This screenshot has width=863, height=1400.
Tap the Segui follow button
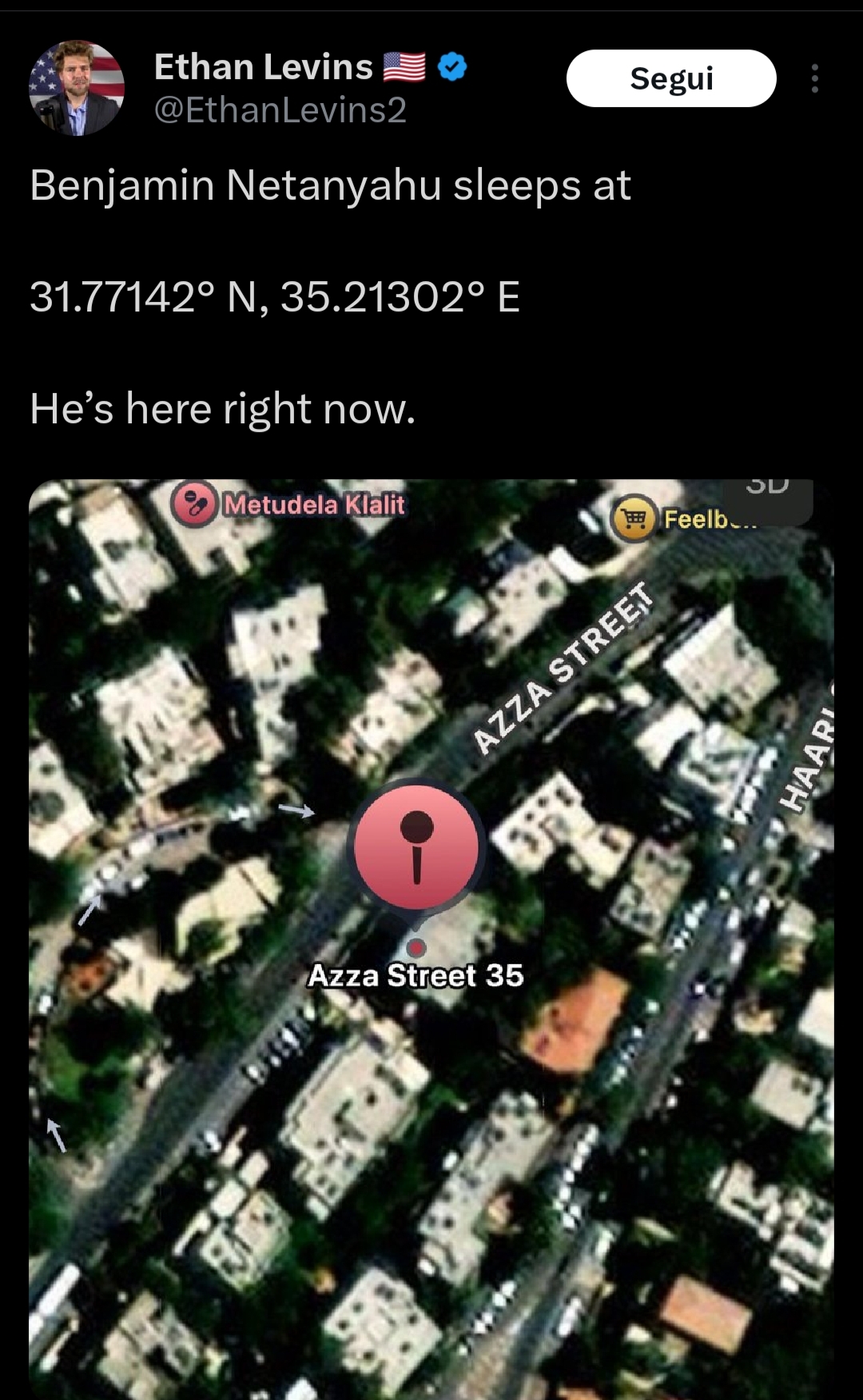[670, 78]
